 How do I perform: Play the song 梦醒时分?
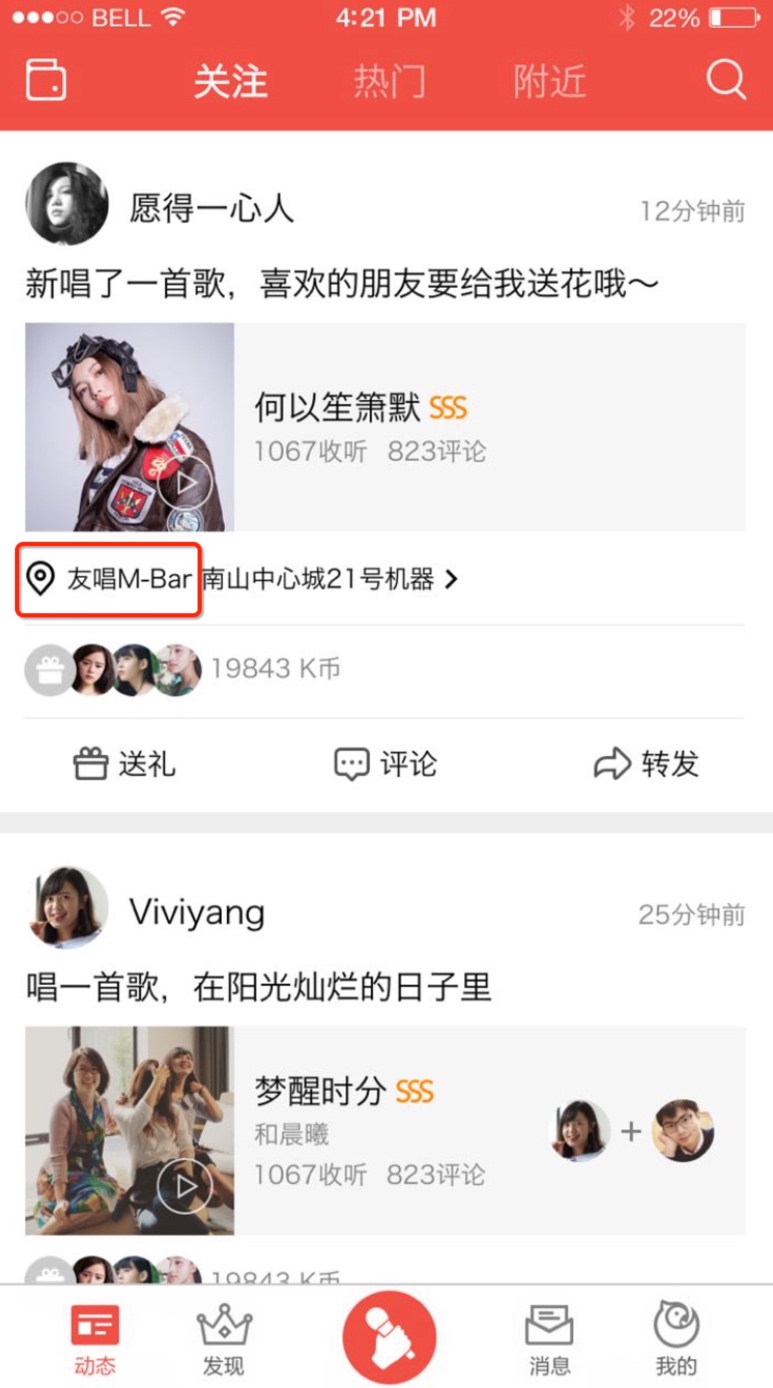pos(185,1186)
